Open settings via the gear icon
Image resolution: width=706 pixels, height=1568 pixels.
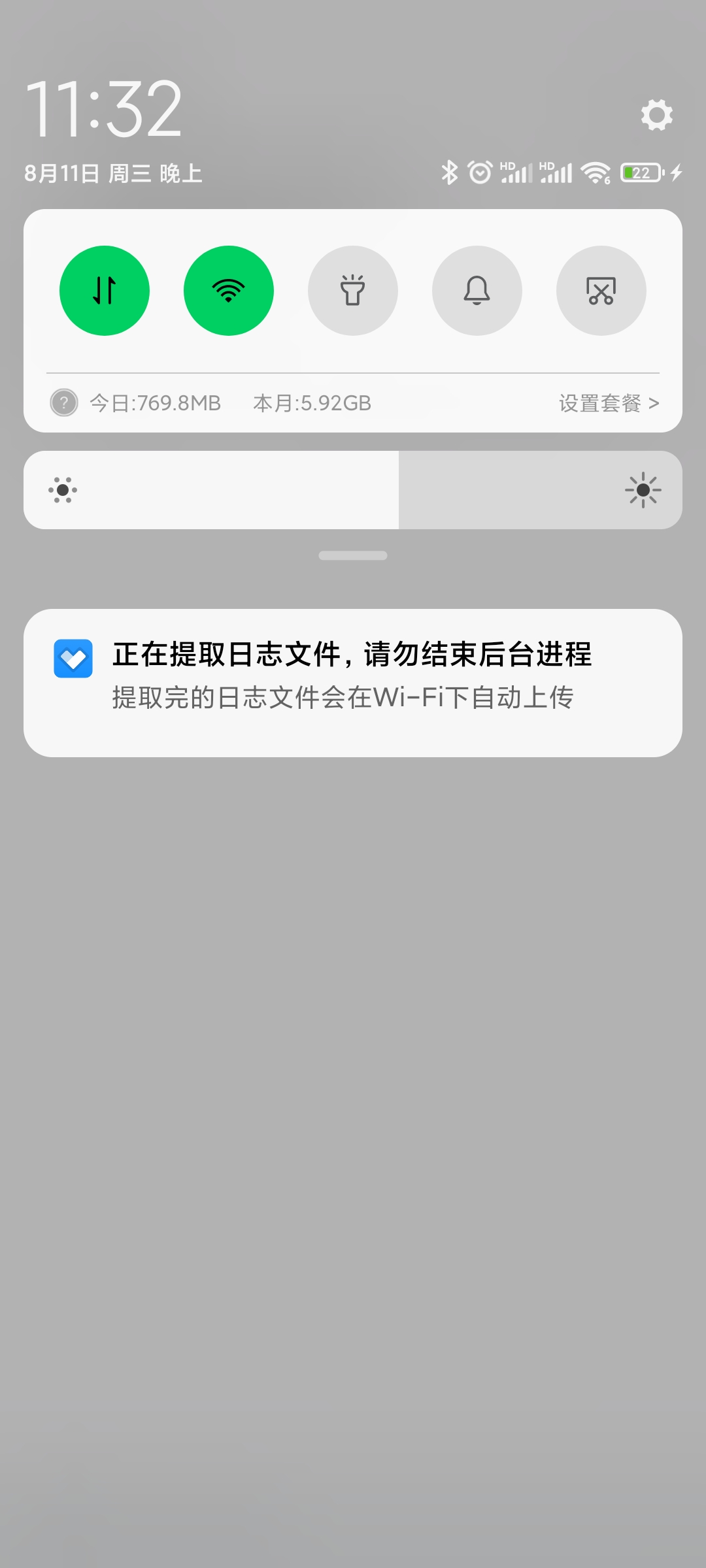click(656, 115)
